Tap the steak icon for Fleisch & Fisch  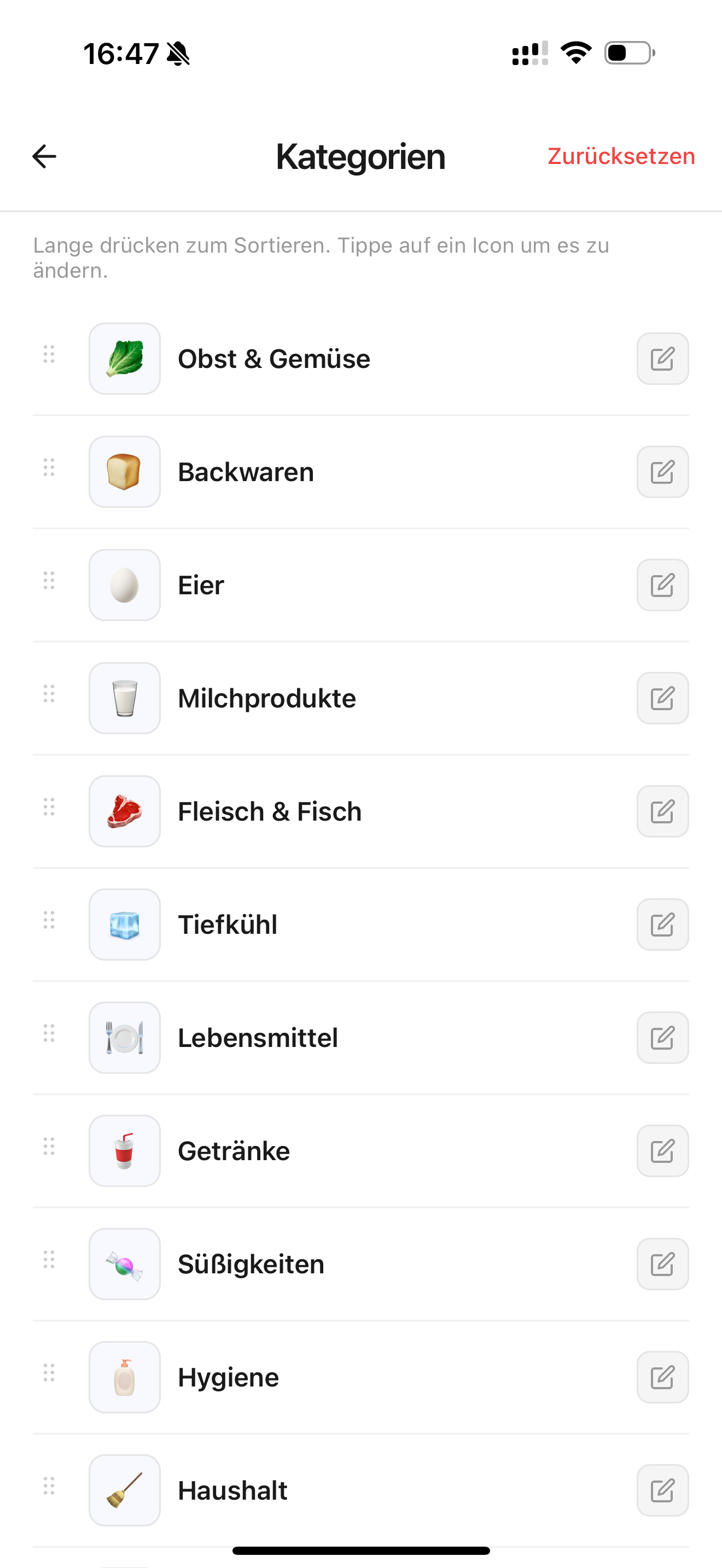124,811
